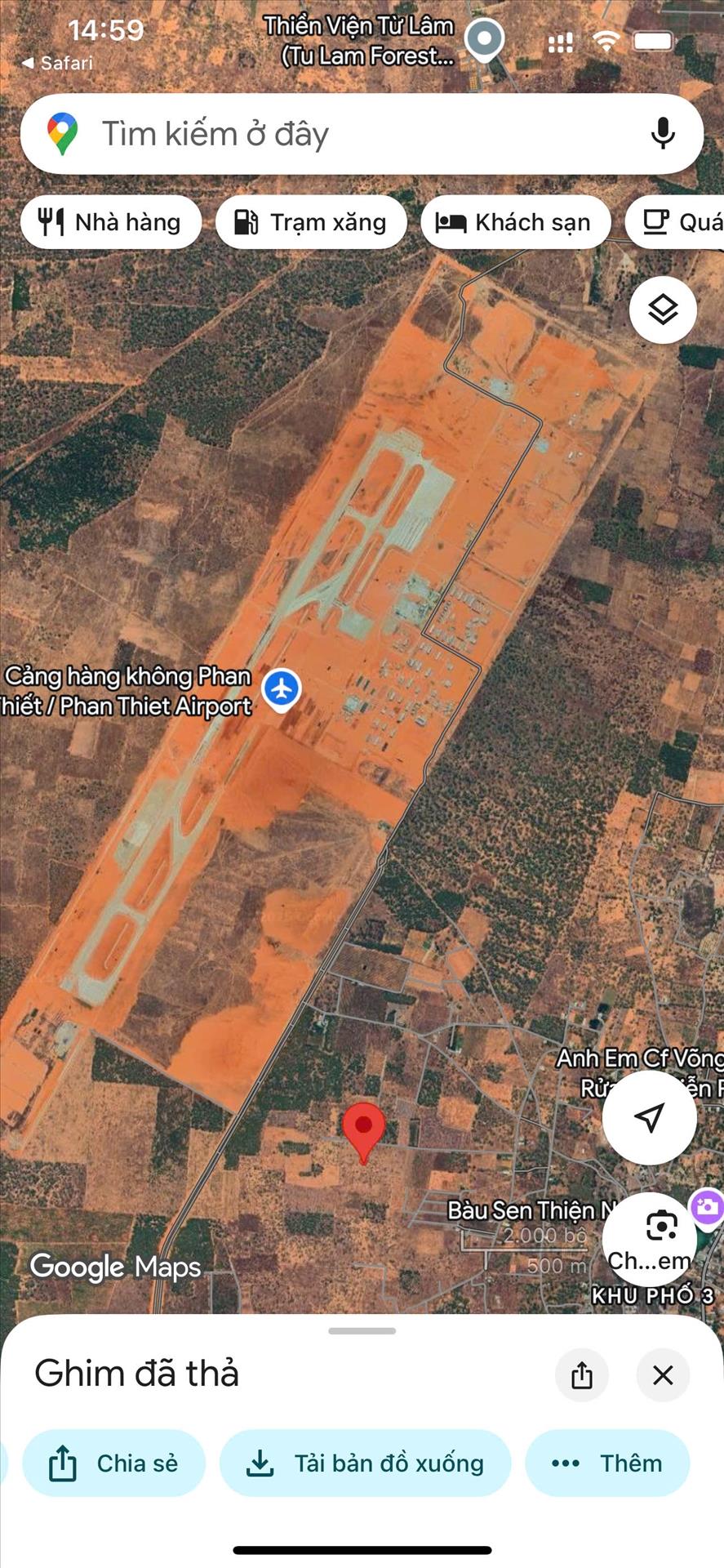Image resolution: width=724 pixels, height=1568 pixels.
Task: Tap the share icon beside 'Ghim đã thả'
Action: (x=581, y=1375)
